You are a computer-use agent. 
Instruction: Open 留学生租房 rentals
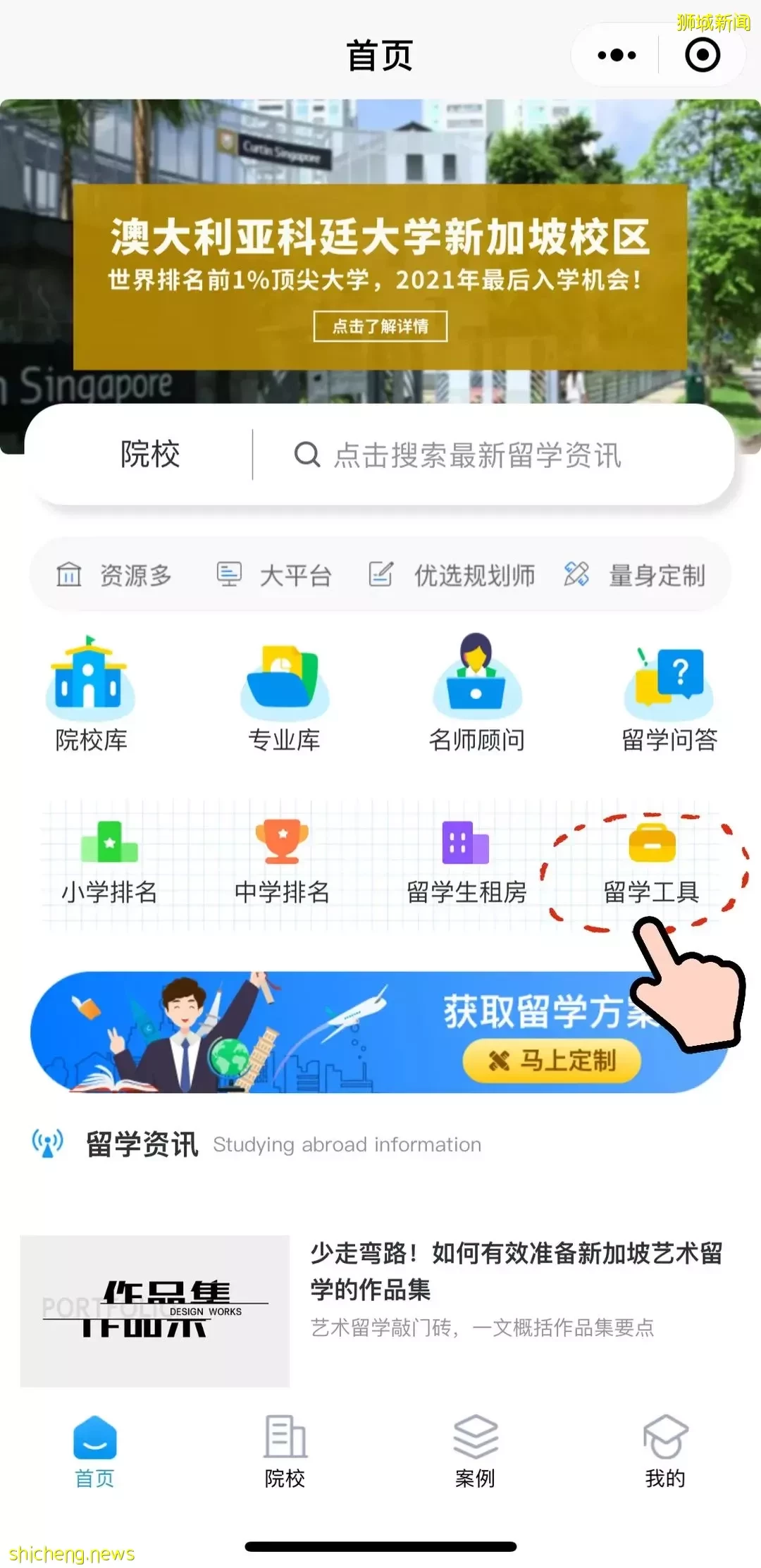pos(466,863)
